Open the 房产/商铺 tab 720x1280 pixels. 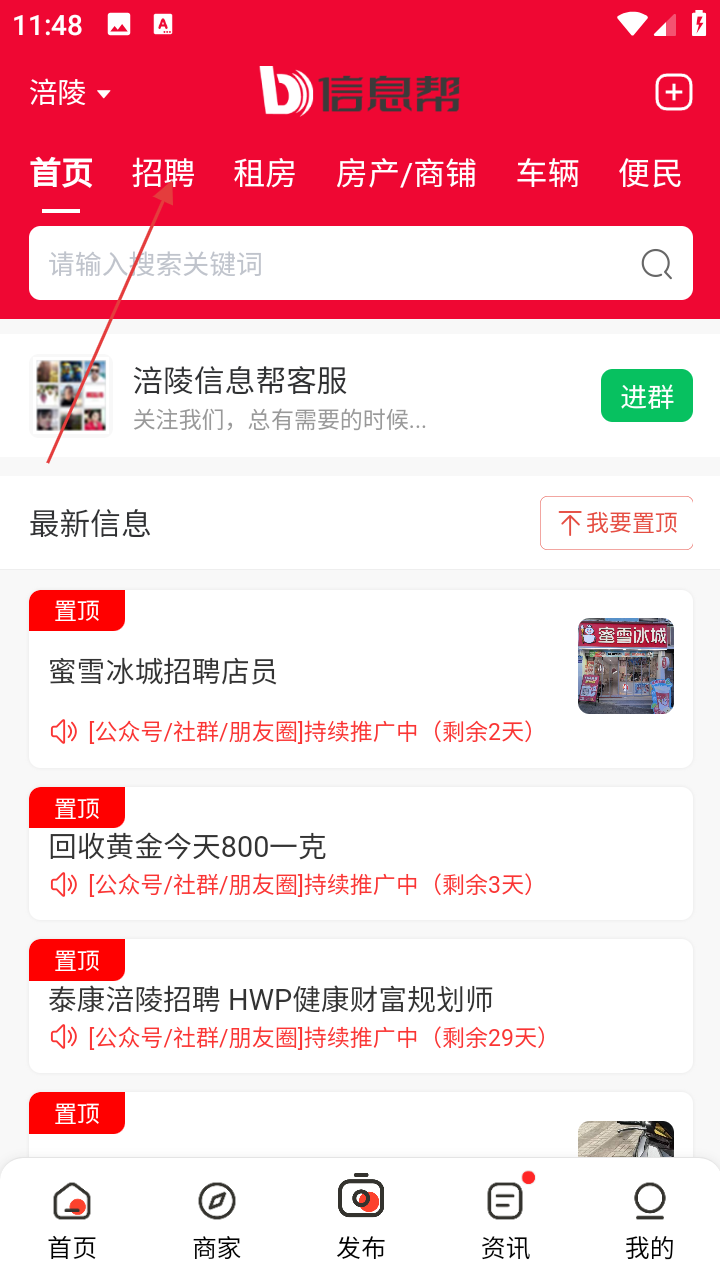(406, 174)
